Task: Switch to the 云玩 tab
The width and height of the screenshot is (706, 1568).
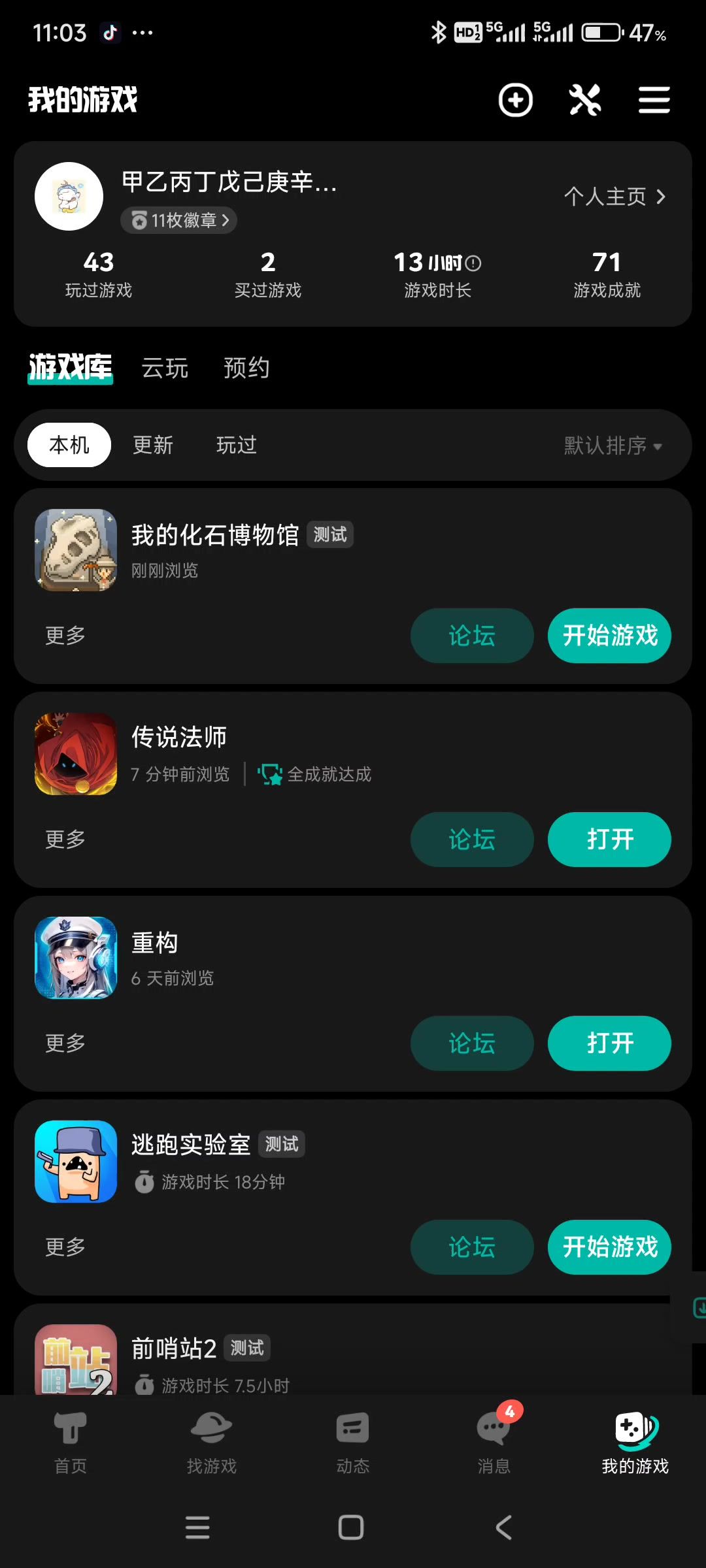Action: pyautogui.click(x=165, y=368)
